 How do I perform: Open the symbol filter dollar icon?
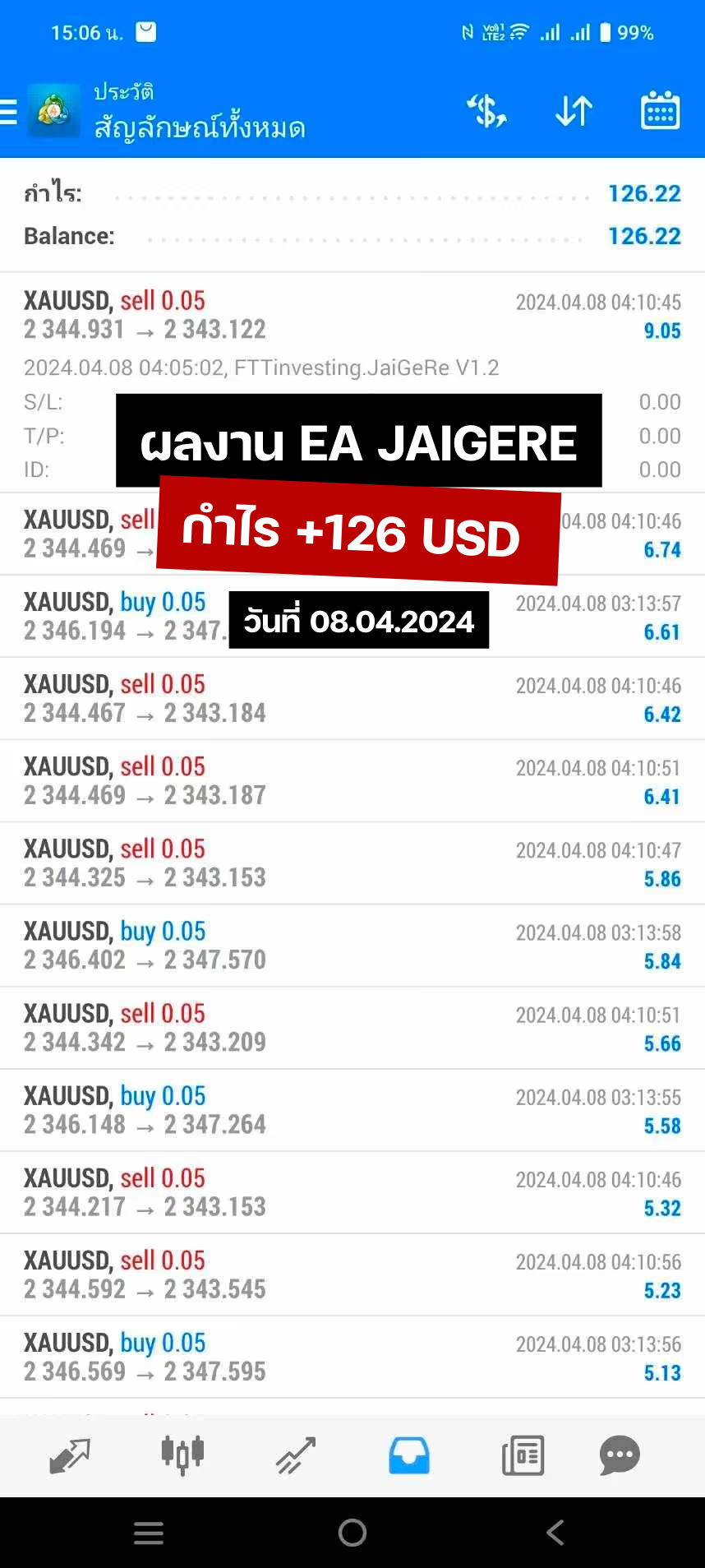pos(486,111)
